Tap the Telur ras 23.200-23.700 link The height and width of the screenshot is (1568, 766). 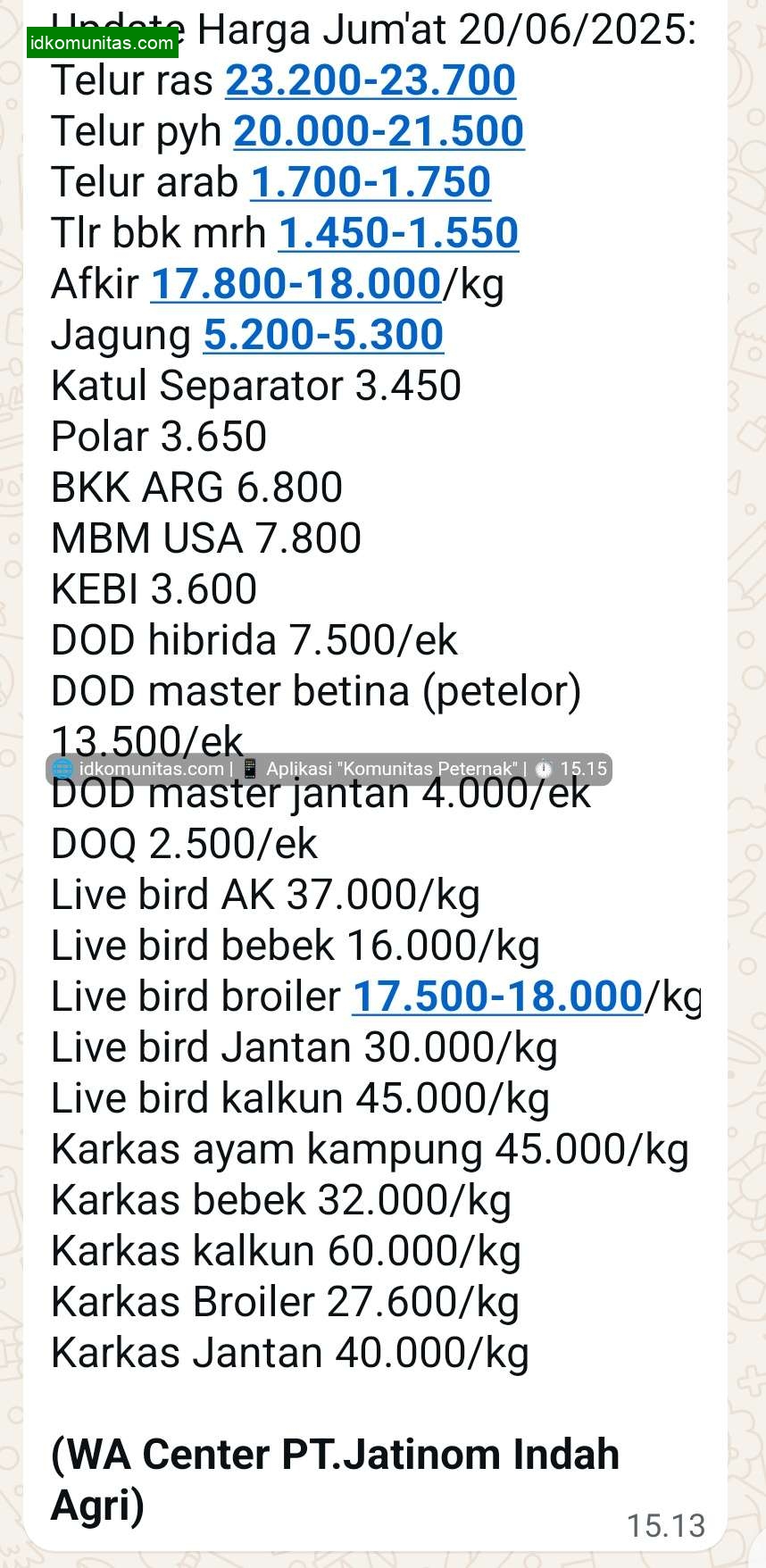click(x=371, y=80)
